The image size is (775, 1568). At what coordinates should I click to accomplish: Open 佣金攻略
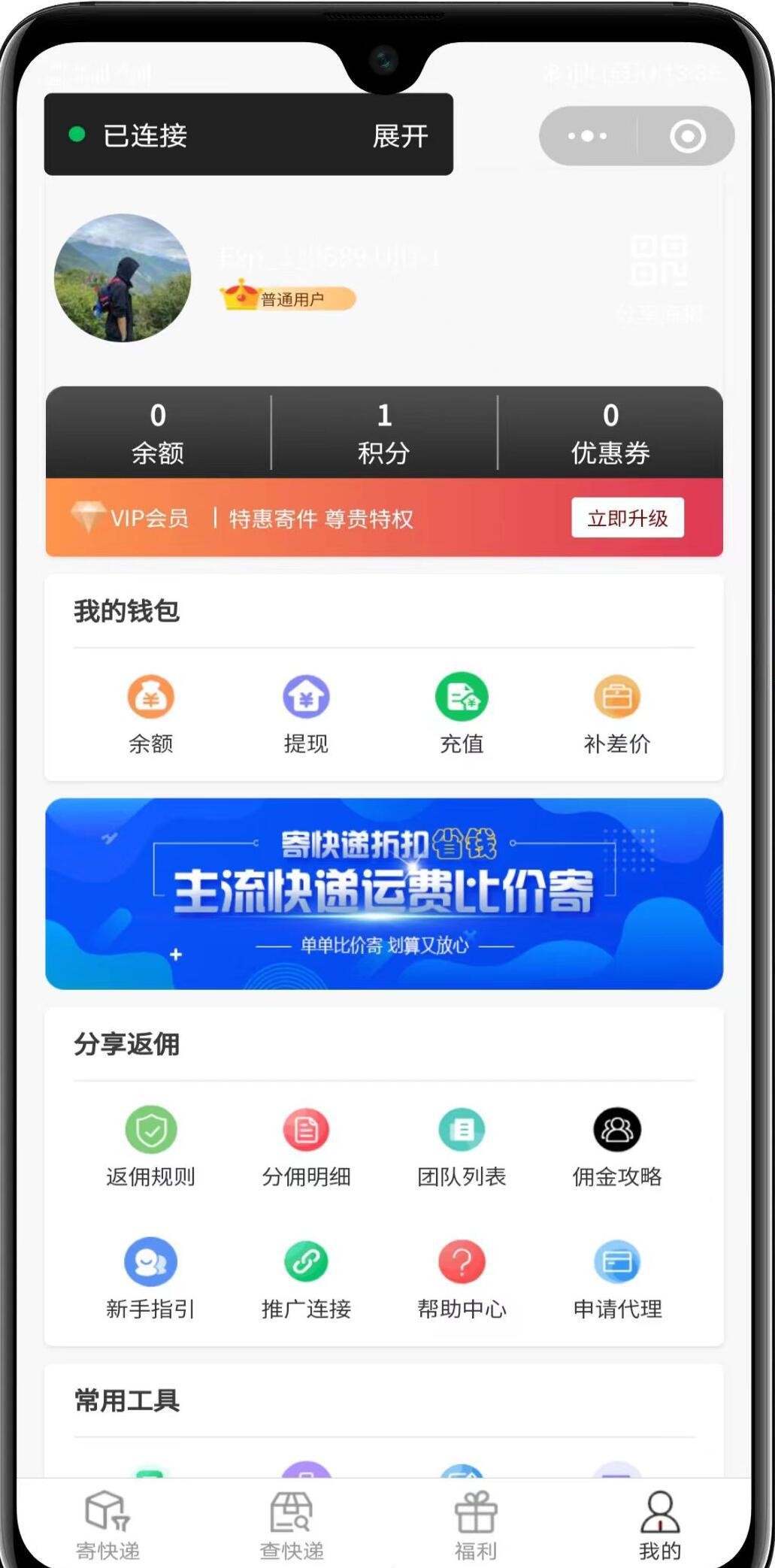click(617, 1146)
